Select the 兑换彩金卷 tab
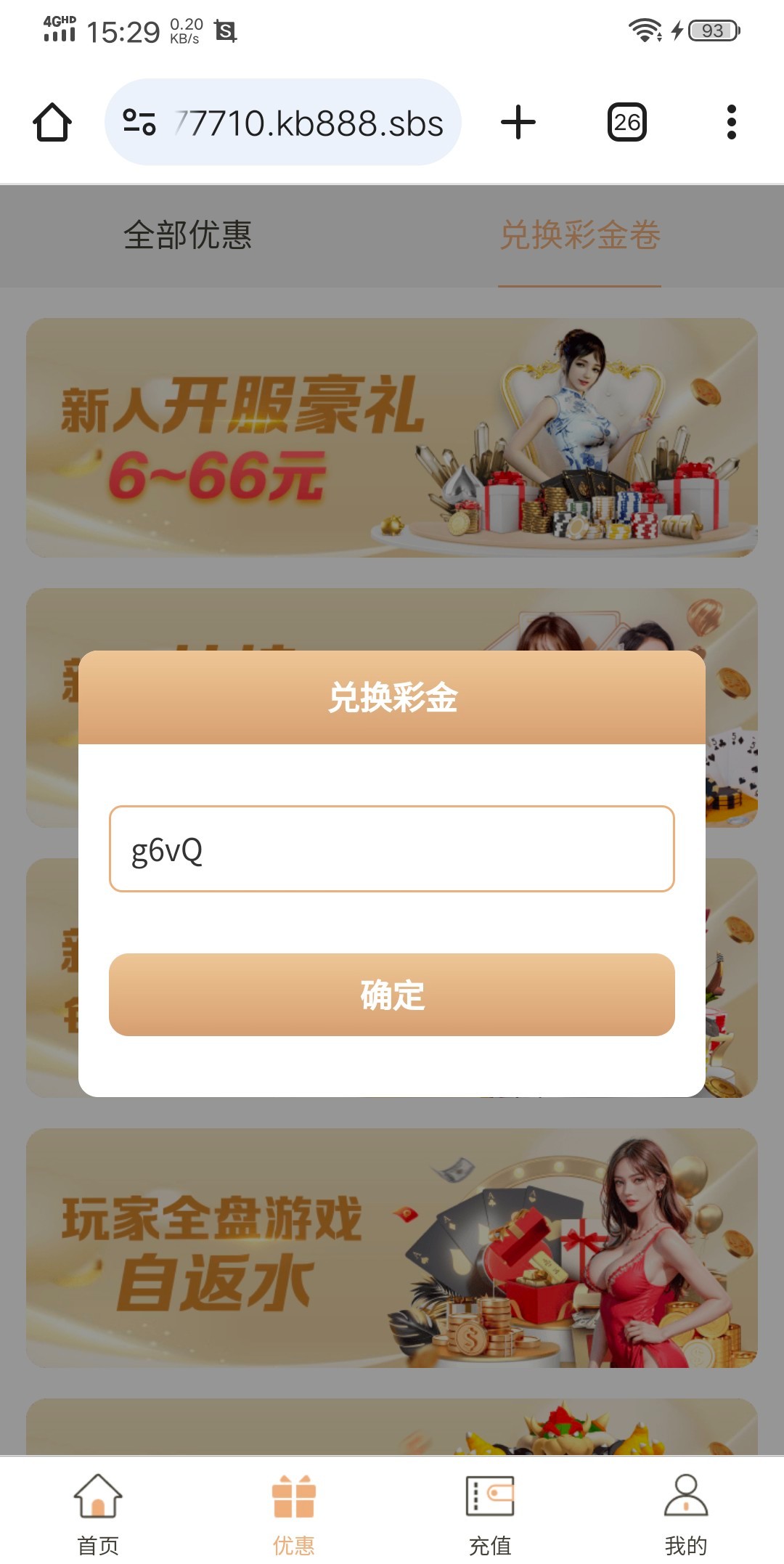Screen dimensions: 784x1564 point(580,235)
